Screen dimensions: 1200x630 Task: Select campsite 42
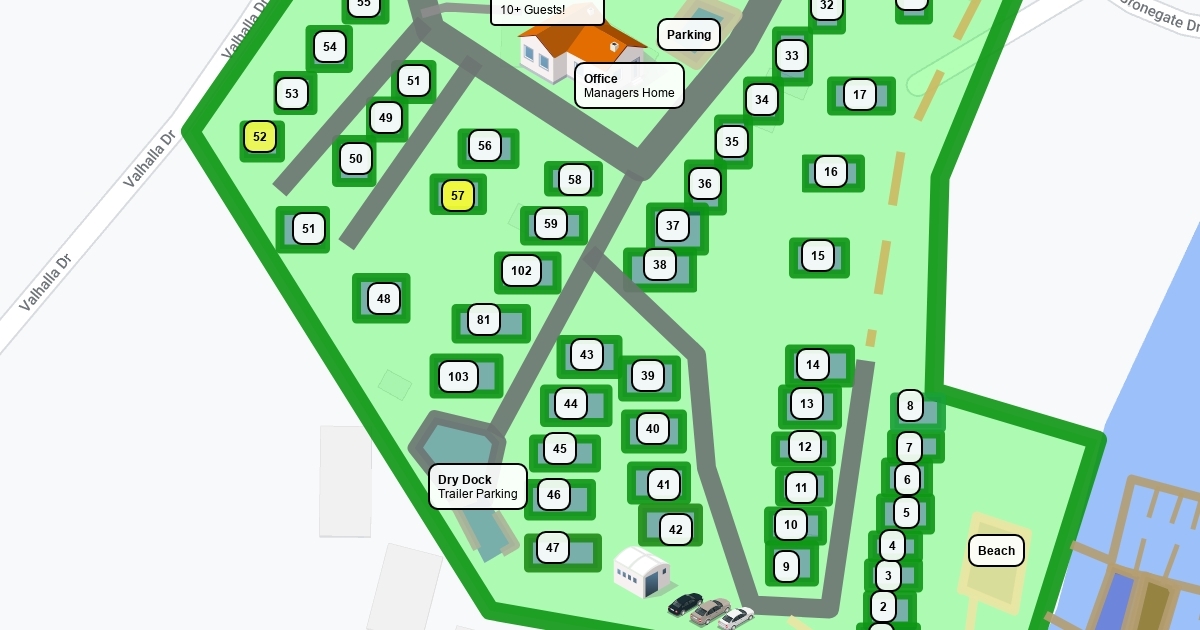click(x=676, y=529)
